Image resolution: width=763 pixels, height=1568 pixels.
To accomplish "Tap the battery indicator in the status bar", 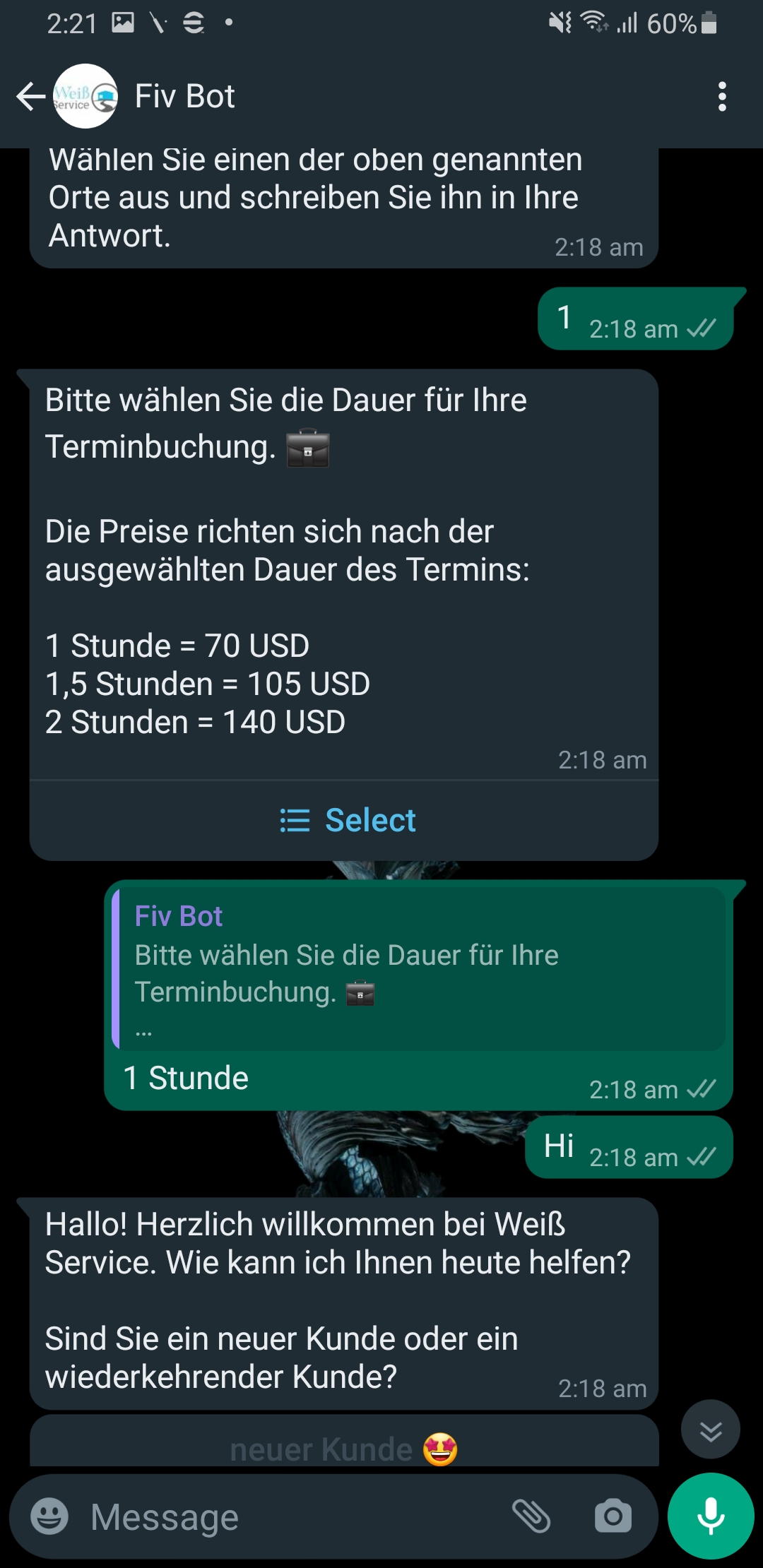I will [709, 23].
